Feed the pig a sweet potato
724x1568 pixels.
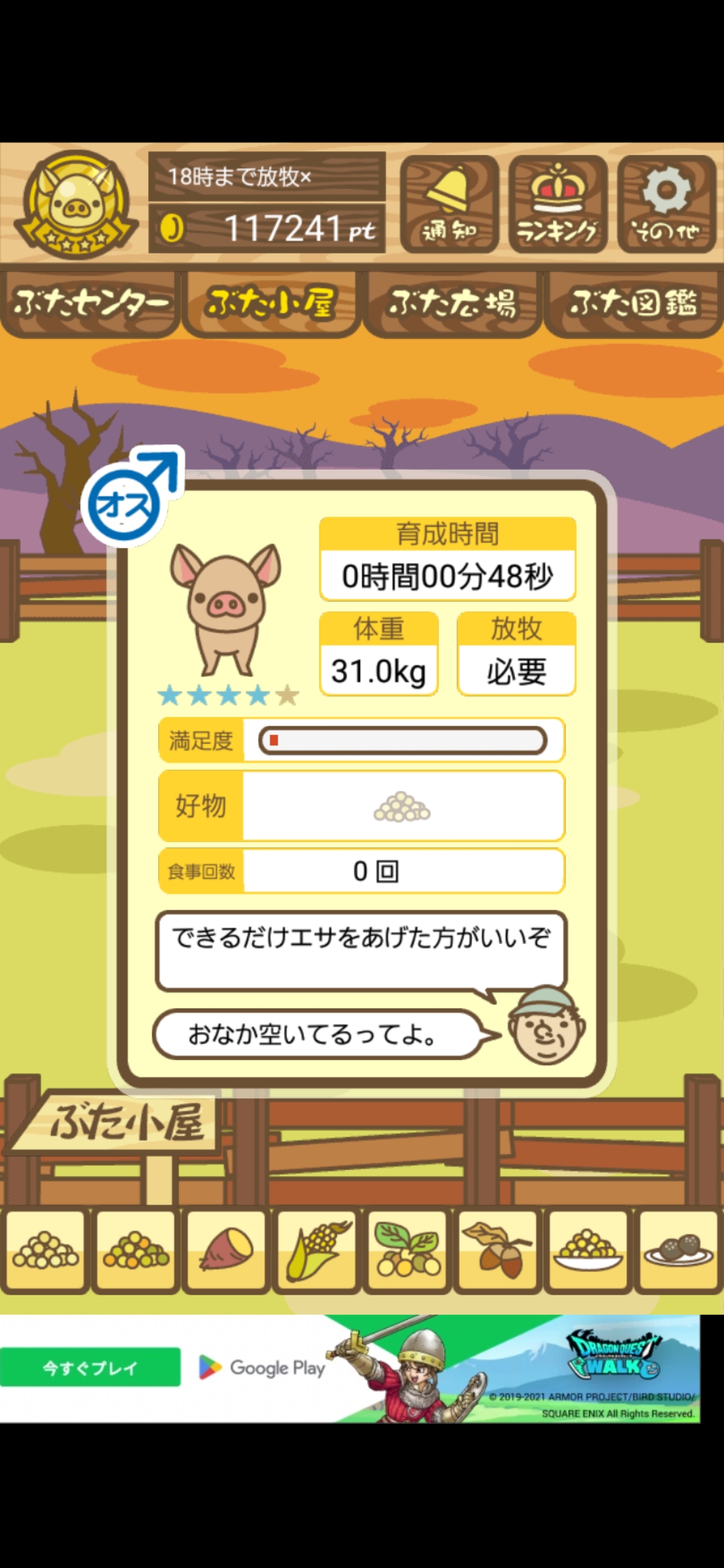227,1250
